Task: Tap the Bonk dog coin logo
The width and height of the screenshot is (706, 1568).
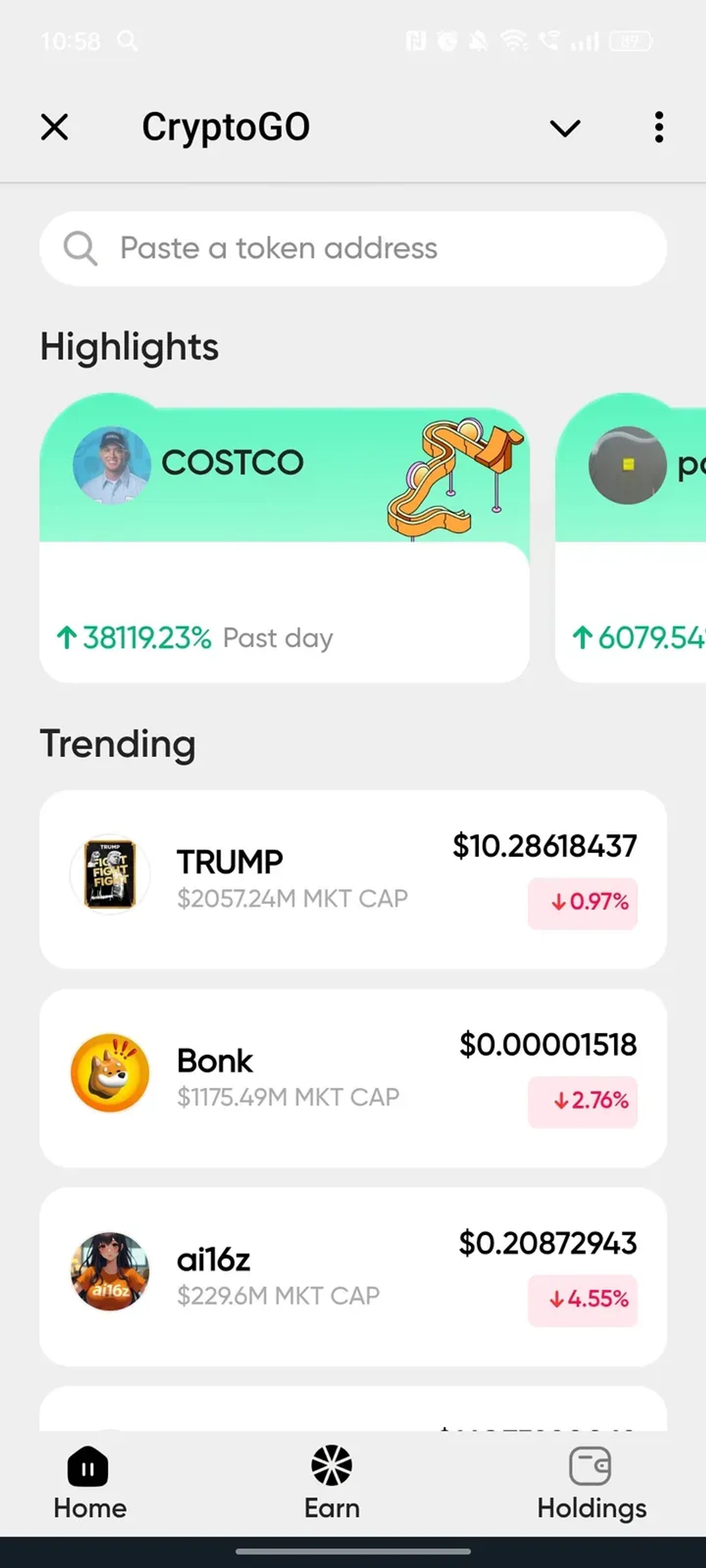Action: click(109, 1074)
